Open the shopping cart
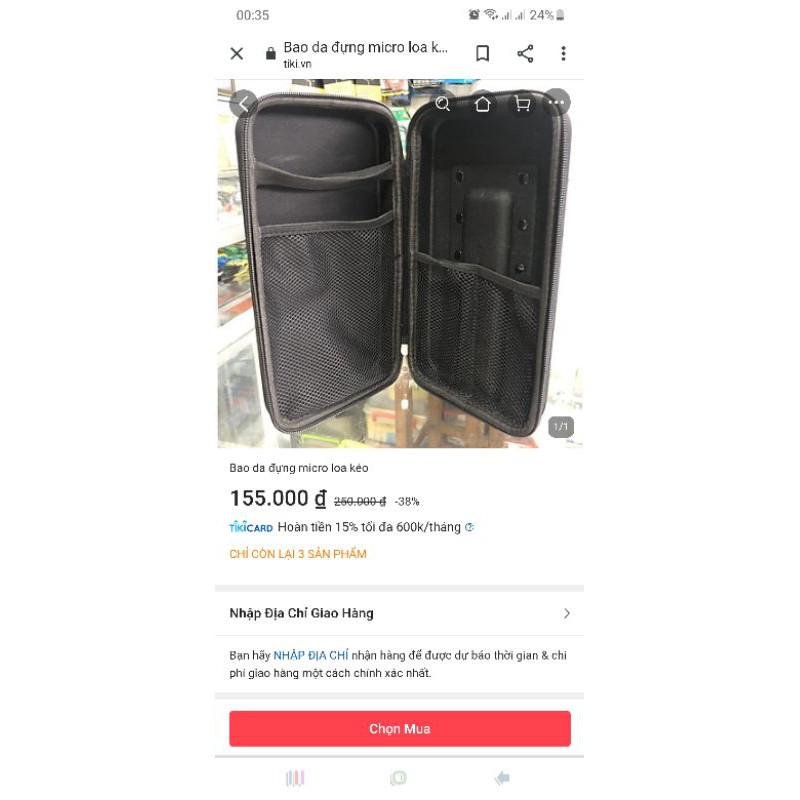The image size is (800, 800). (521, 104)
